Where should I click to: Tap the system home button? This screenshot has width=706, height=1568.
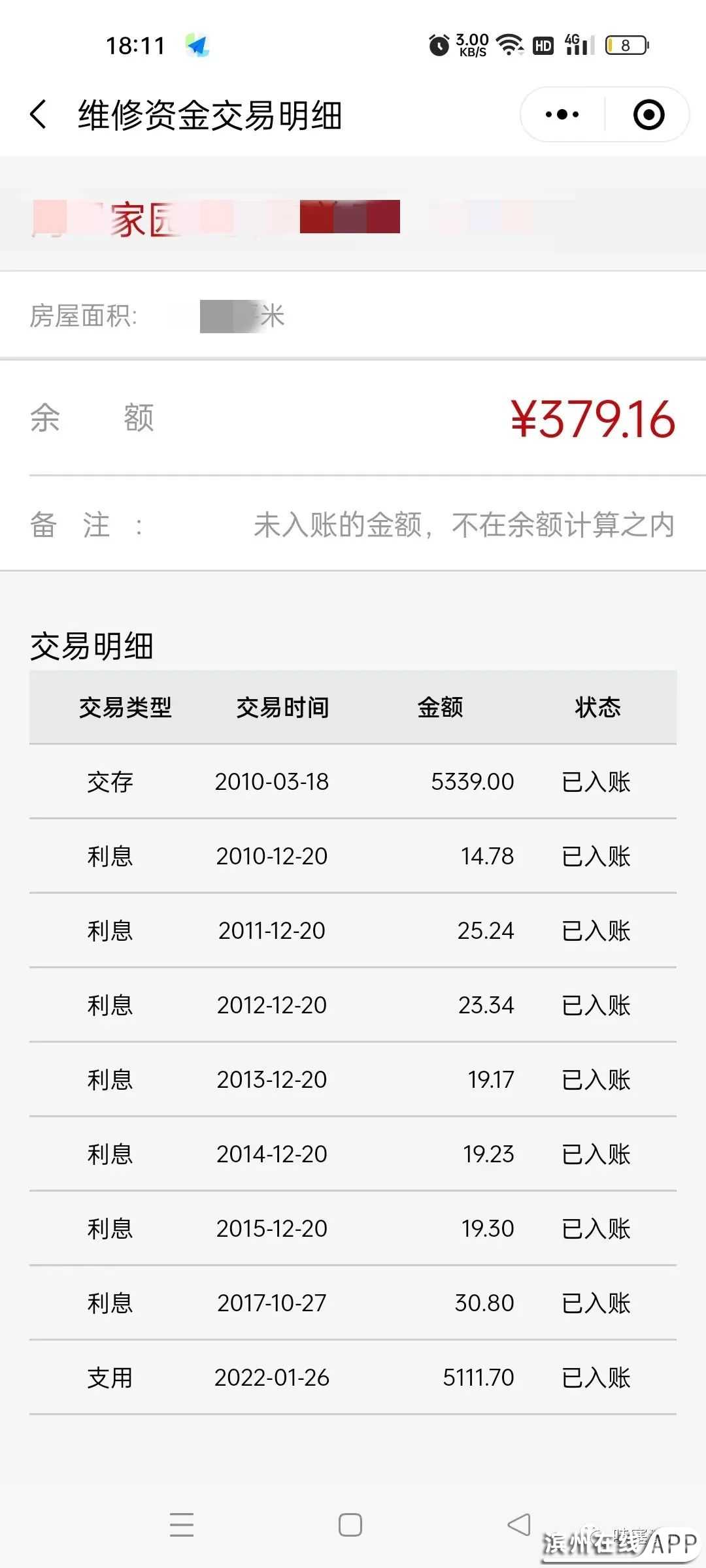(350, 1525)
